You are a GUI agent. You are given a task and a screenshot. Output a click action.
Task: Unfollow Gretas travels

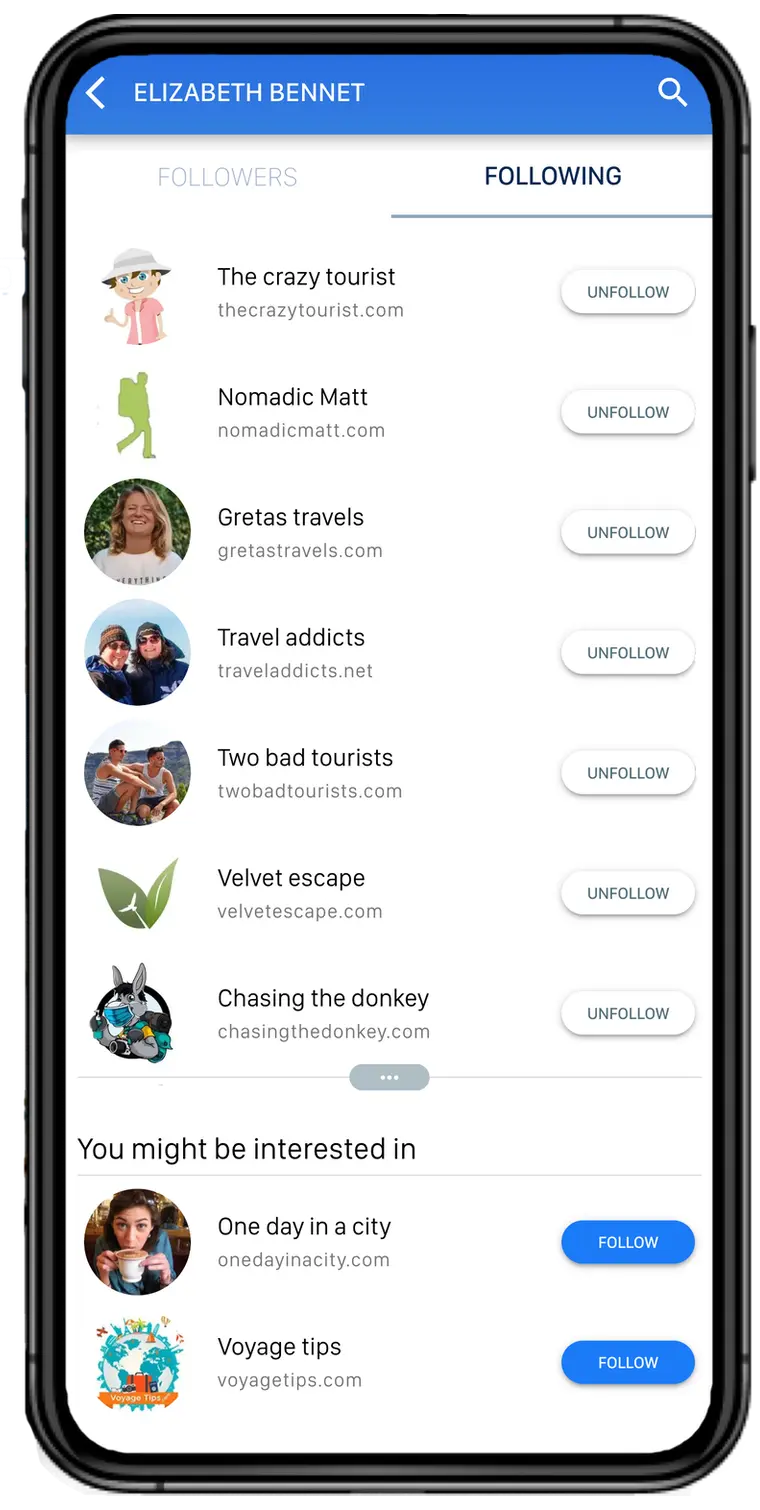[627, 532]
